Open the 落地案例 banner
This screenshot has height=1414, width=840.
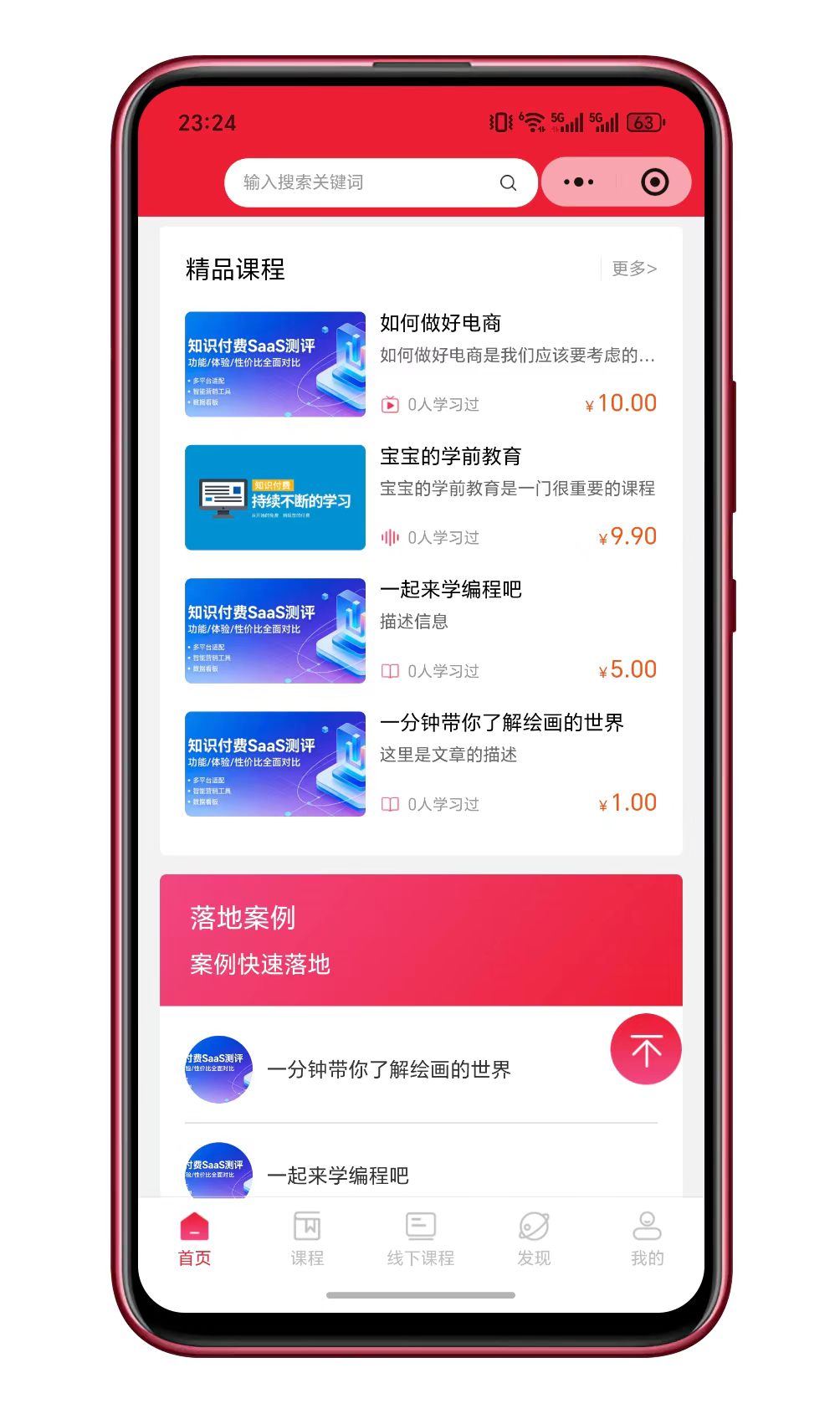(x=420, y=940)
